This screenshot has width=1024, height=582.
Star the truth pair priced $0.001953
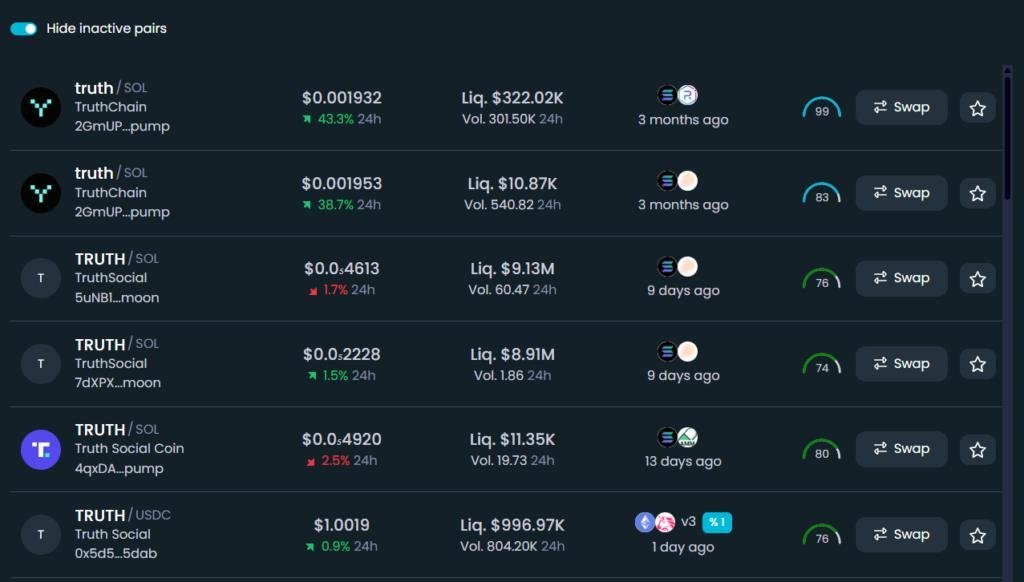click(977, 194)
